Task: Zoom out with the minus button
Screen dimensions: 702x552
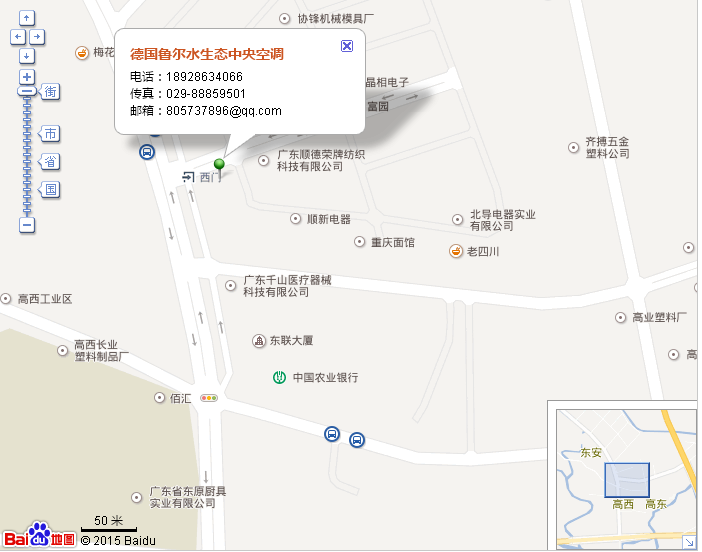Action: tap(27, 225)
